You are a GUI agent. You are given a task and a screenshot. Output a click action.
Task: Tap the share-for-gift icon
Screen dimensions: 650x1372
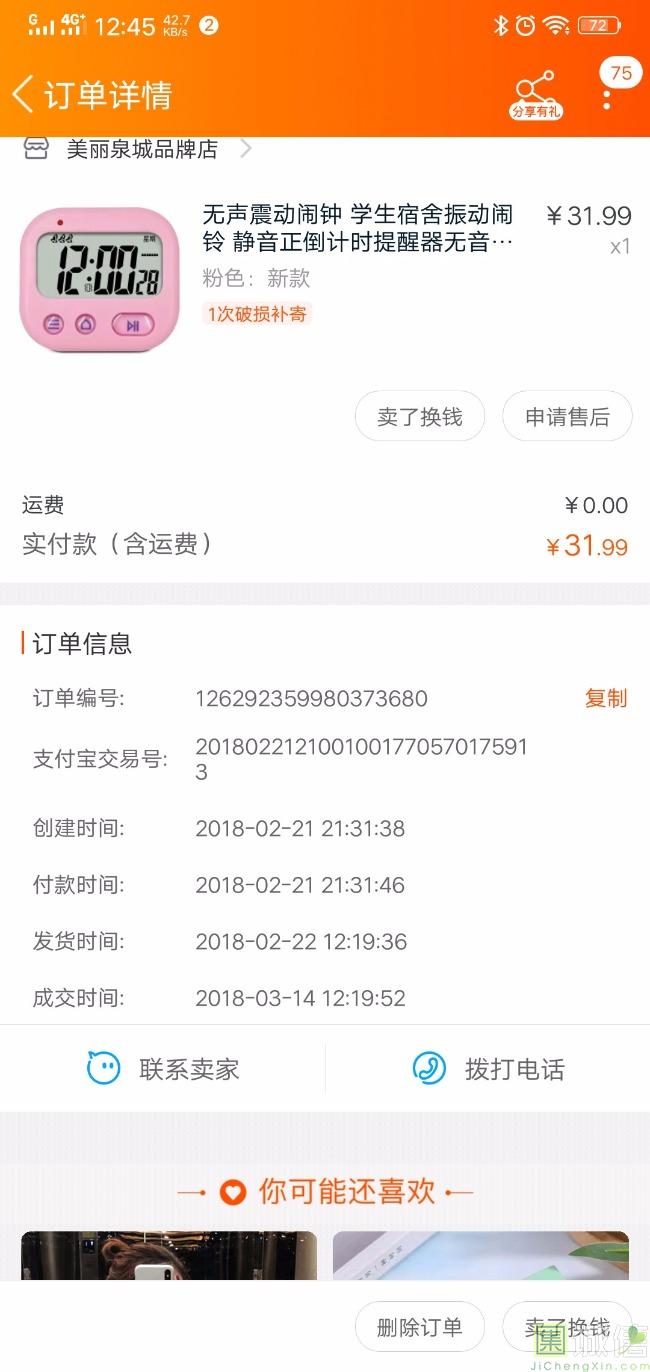(536, 95)
